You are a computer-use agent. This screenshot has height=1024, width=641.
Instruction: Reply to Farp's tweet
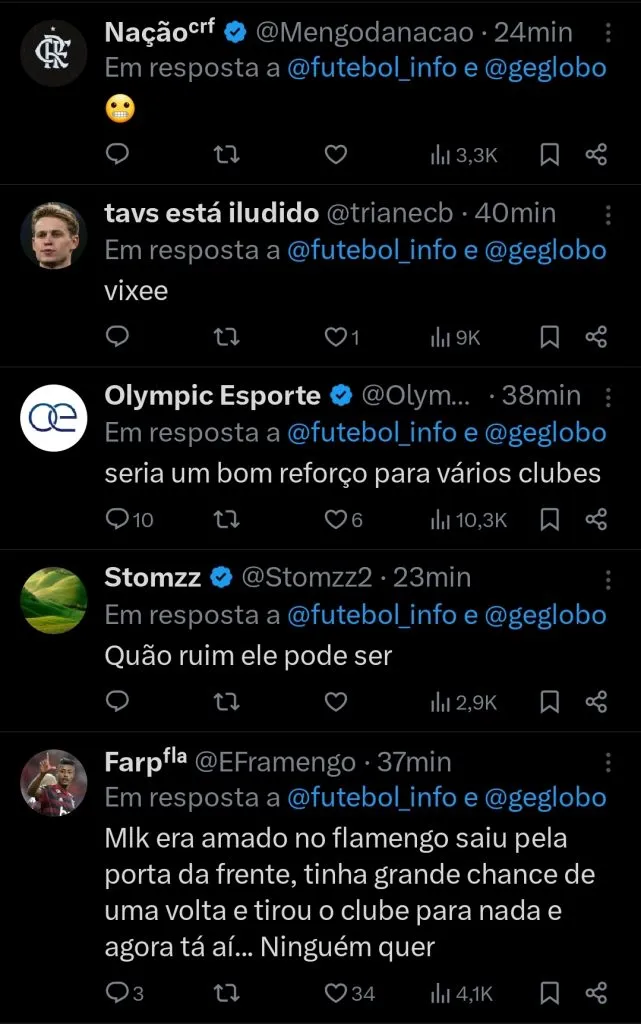point(117,993)
